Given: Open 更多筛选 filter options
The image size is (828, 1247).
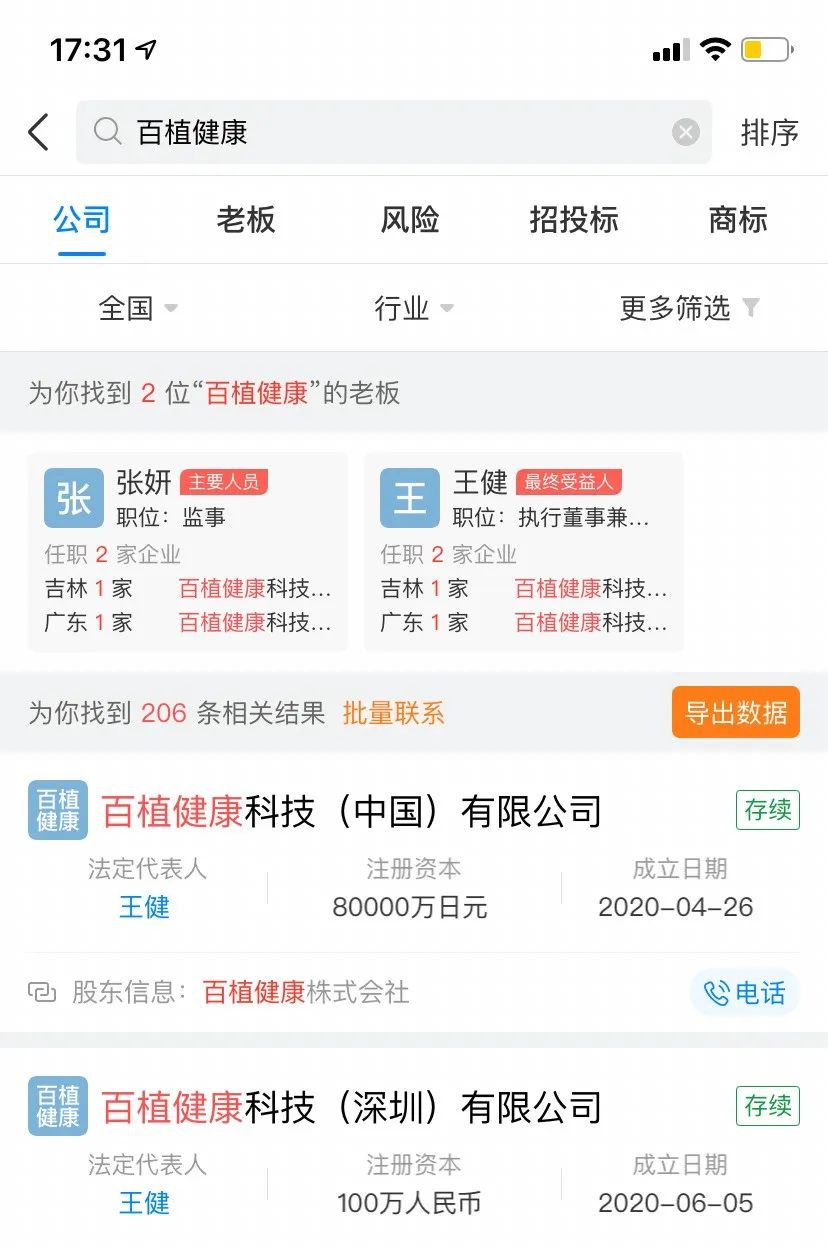Looking at the screenshot, I should [689, 308].
